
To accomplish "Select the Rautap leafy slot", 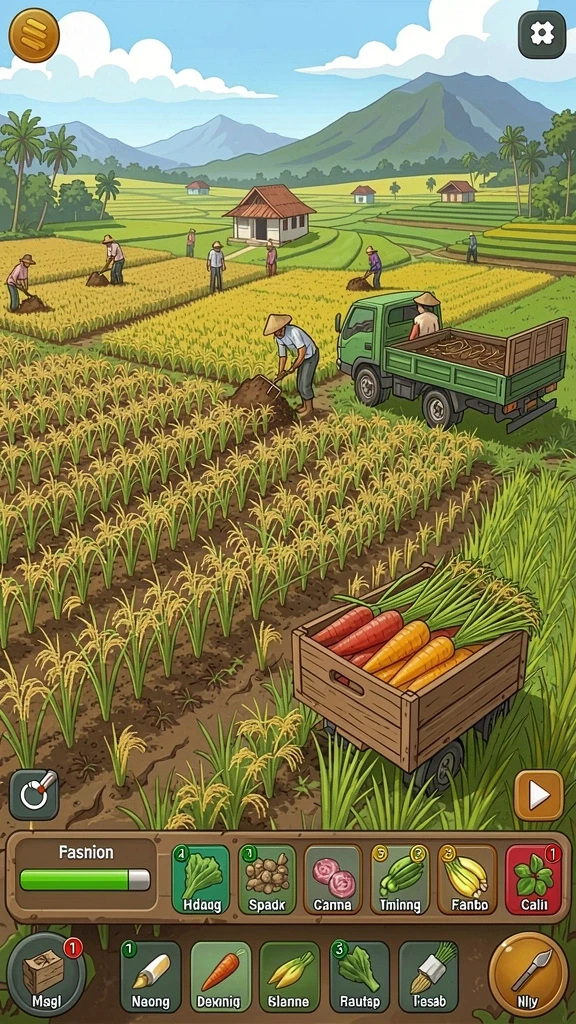I will click(x=360, y=976).
